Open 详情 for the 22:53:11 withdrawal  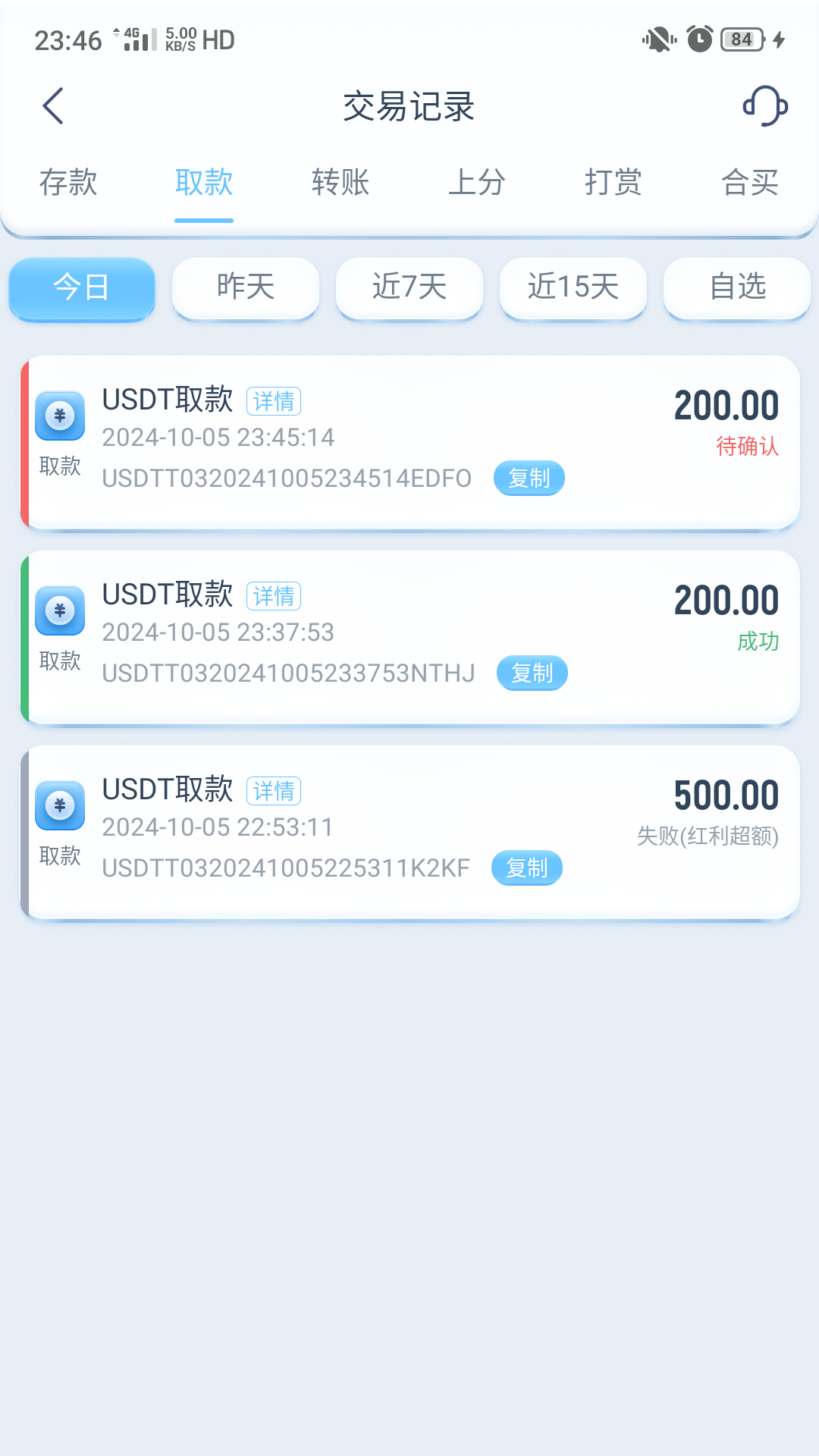click(274, 791)
